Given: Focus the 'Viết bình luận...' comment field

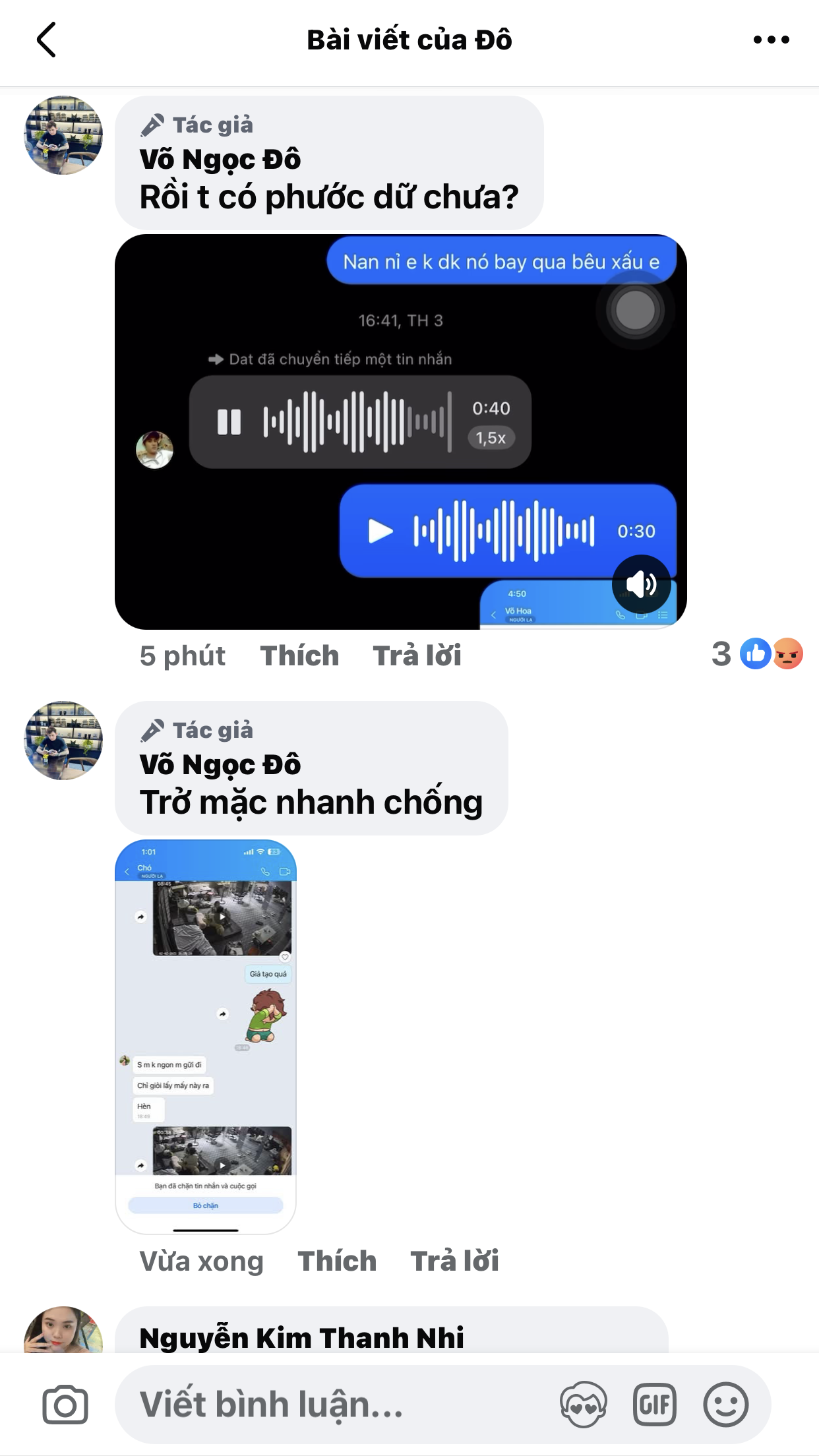Looking at the screenshot, I should (330, 1405).
